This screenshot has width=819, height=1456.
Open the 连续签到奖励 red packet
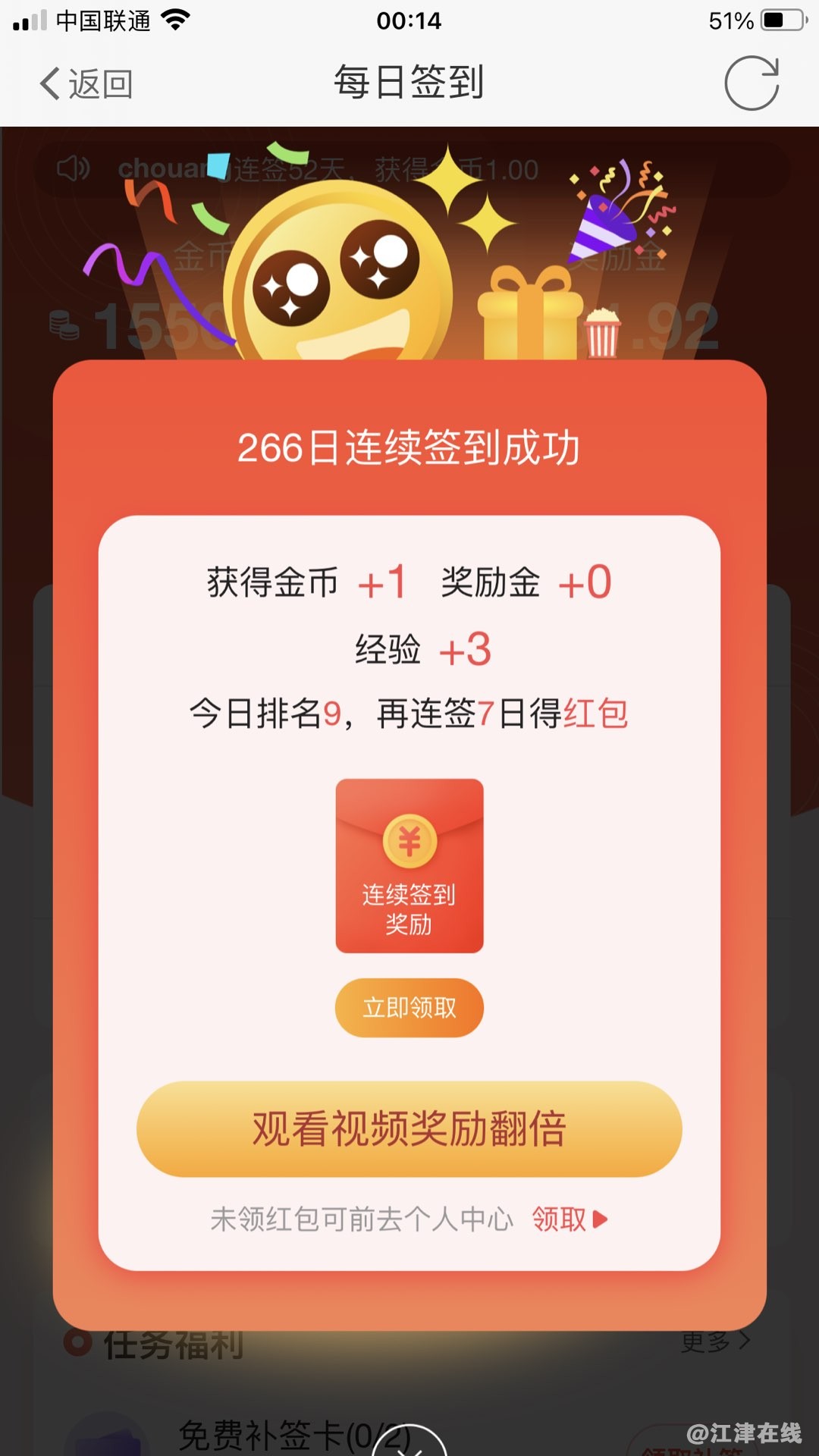(x=409, y=866)
